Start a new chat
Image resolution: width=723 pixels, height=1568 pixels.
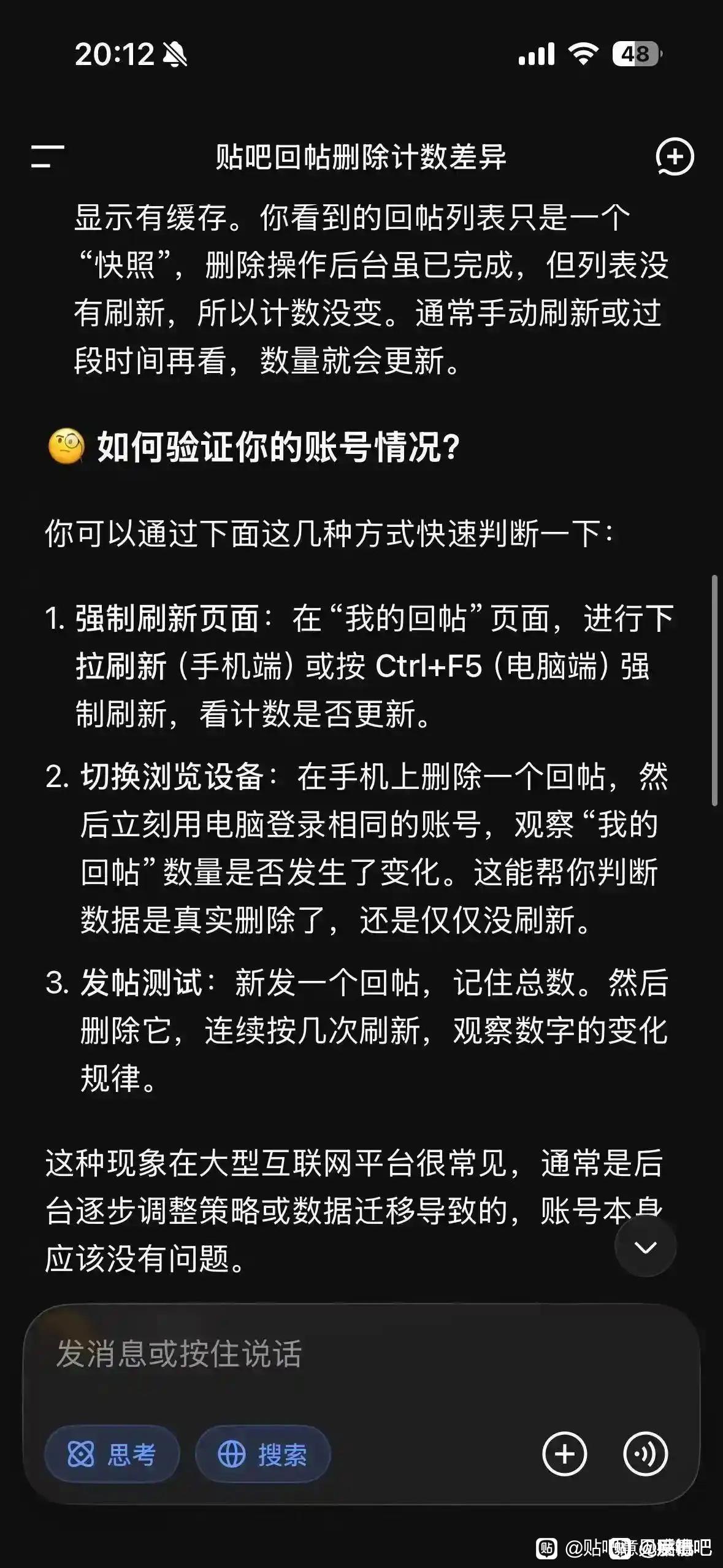pyautogui.click(x=674, y=156)
